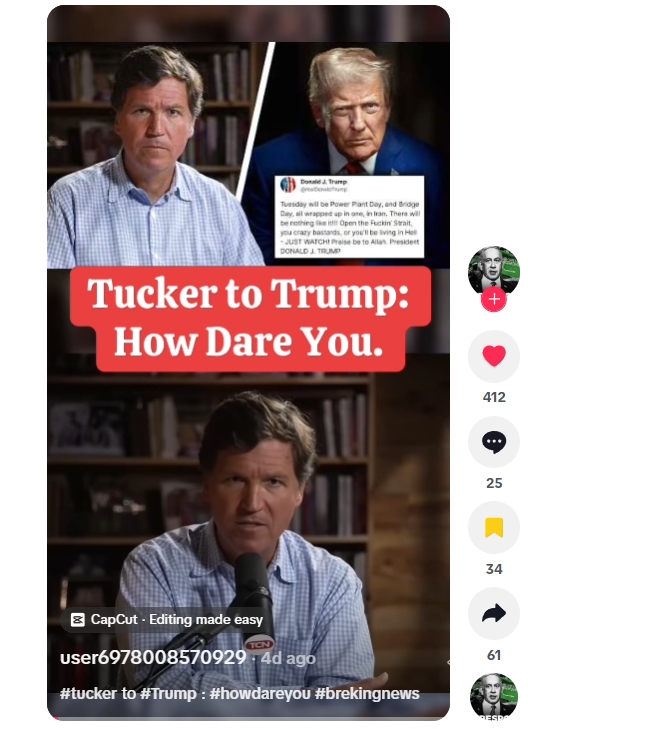This screenshot has height=729, width=650.
Task: Open user6978008570929 profile from username
Action: pos(152,658)
